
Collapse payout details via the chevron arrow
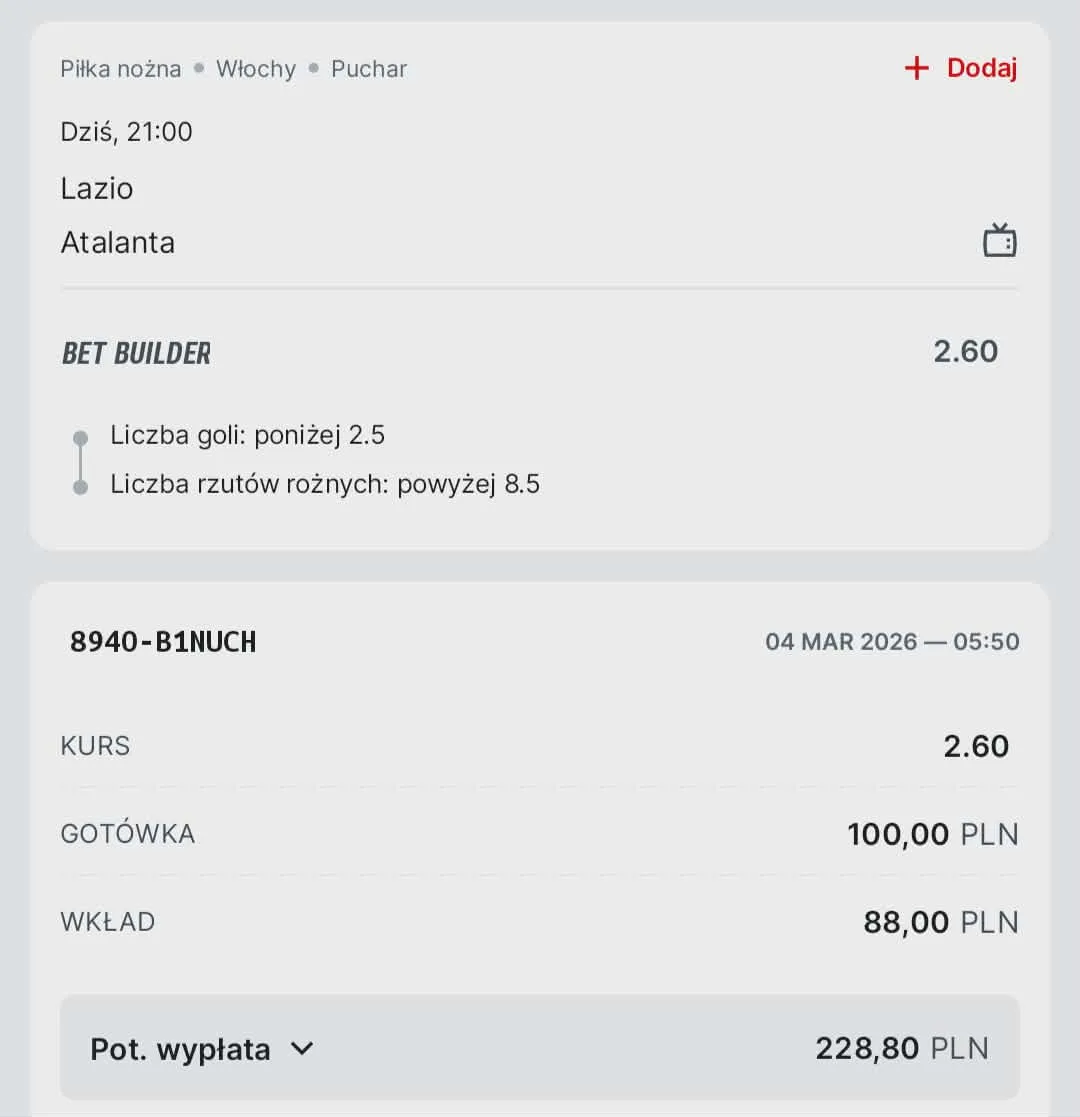point(302,1049)
